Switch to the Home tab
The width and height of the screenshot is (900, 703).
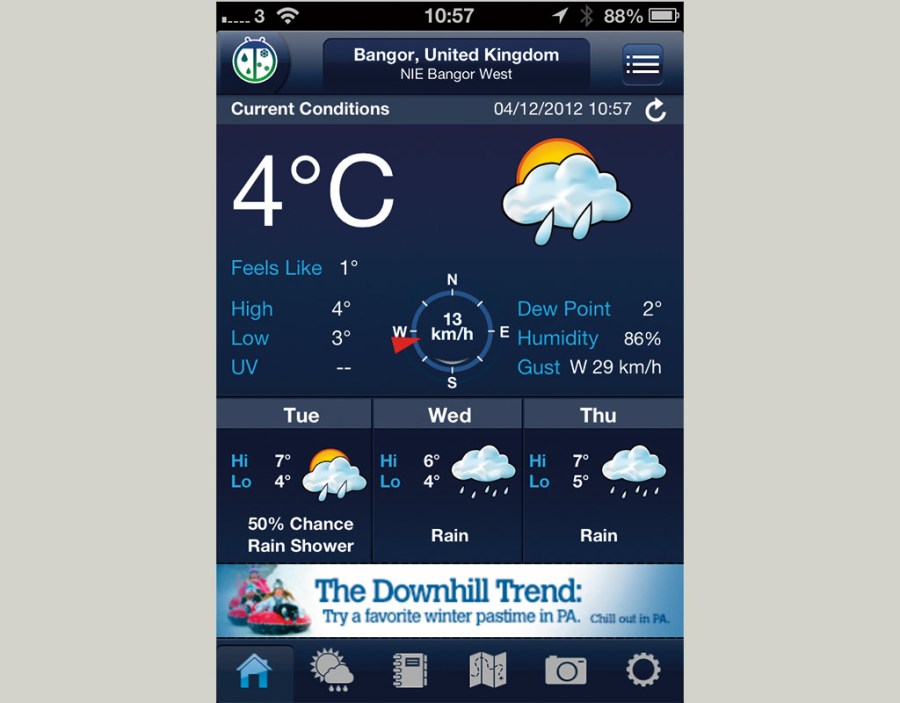pos(254,670)
